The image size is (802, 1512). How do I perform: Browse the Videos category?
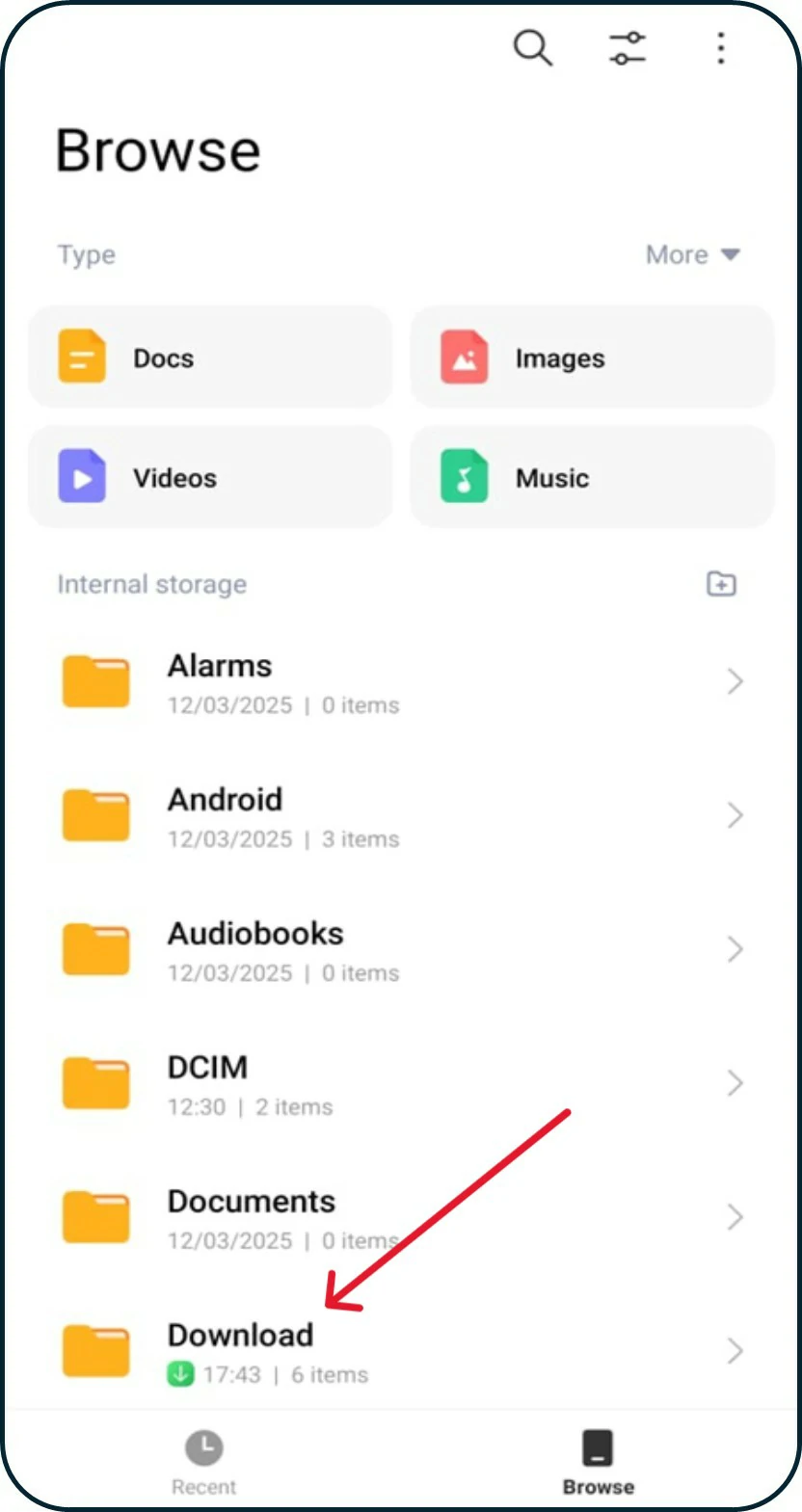coord(210,477)
